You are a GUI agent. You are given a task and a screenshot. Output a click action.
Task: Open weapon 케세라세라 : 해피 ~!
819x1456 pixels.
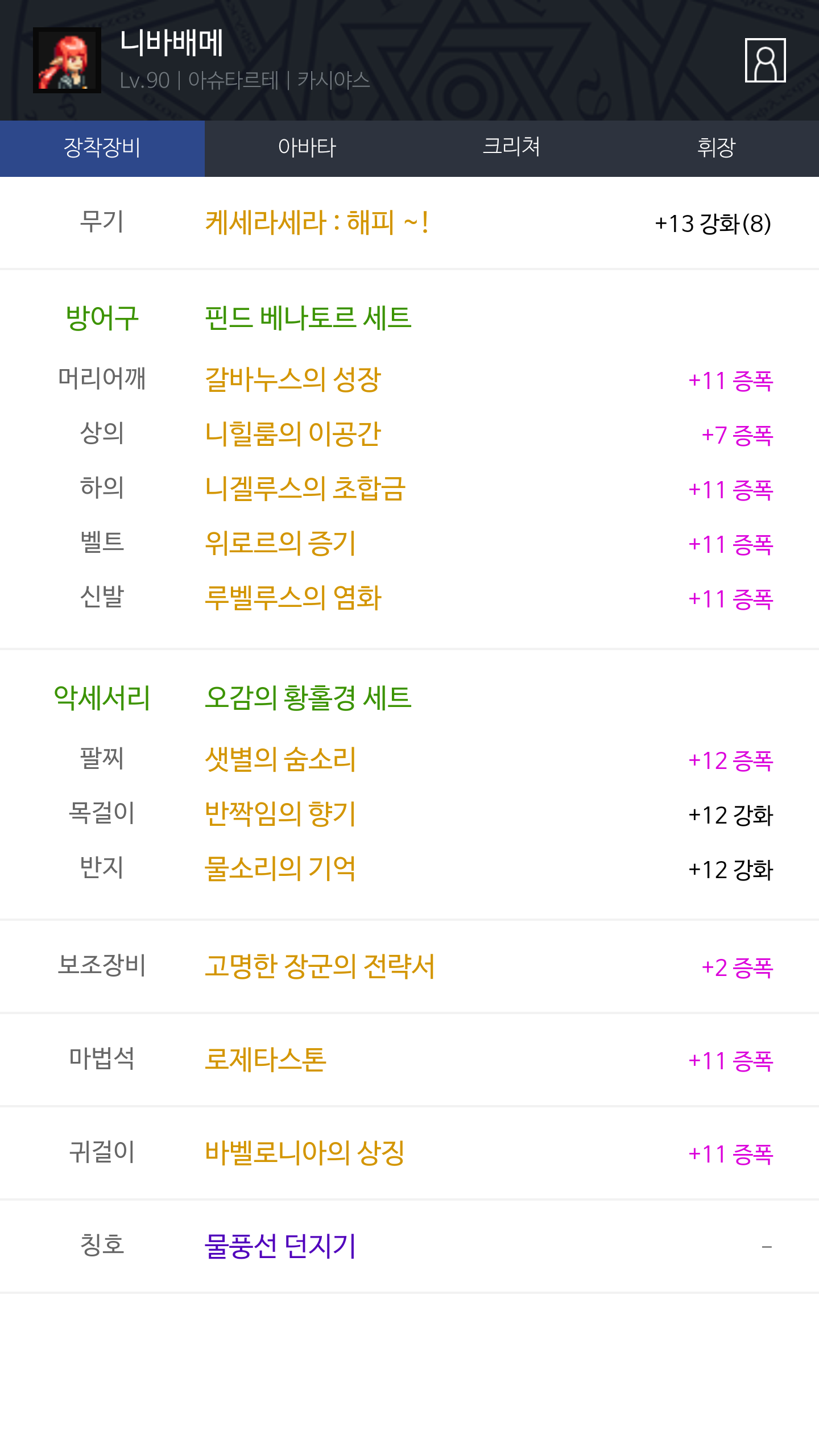point(316,222)
